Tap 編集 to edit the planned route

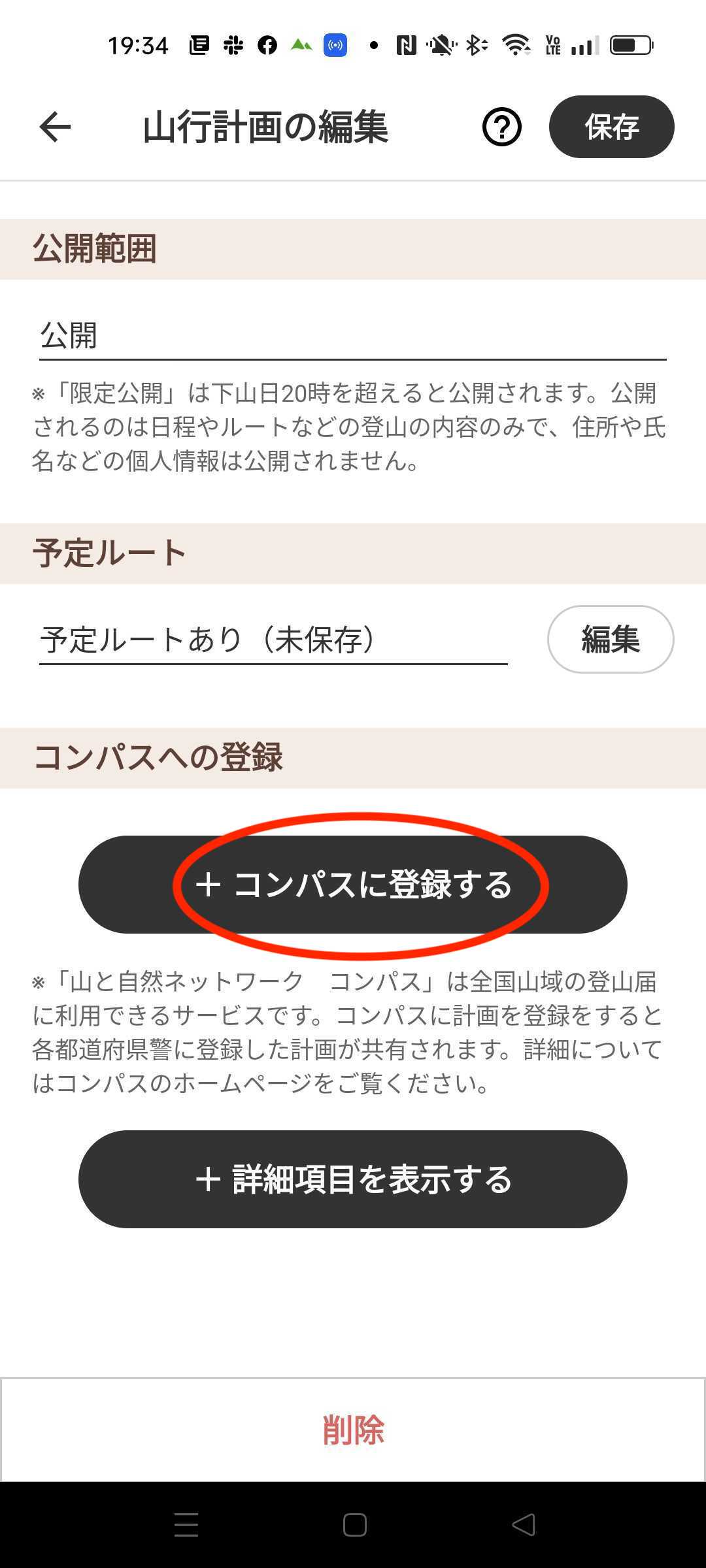point(611,639)
